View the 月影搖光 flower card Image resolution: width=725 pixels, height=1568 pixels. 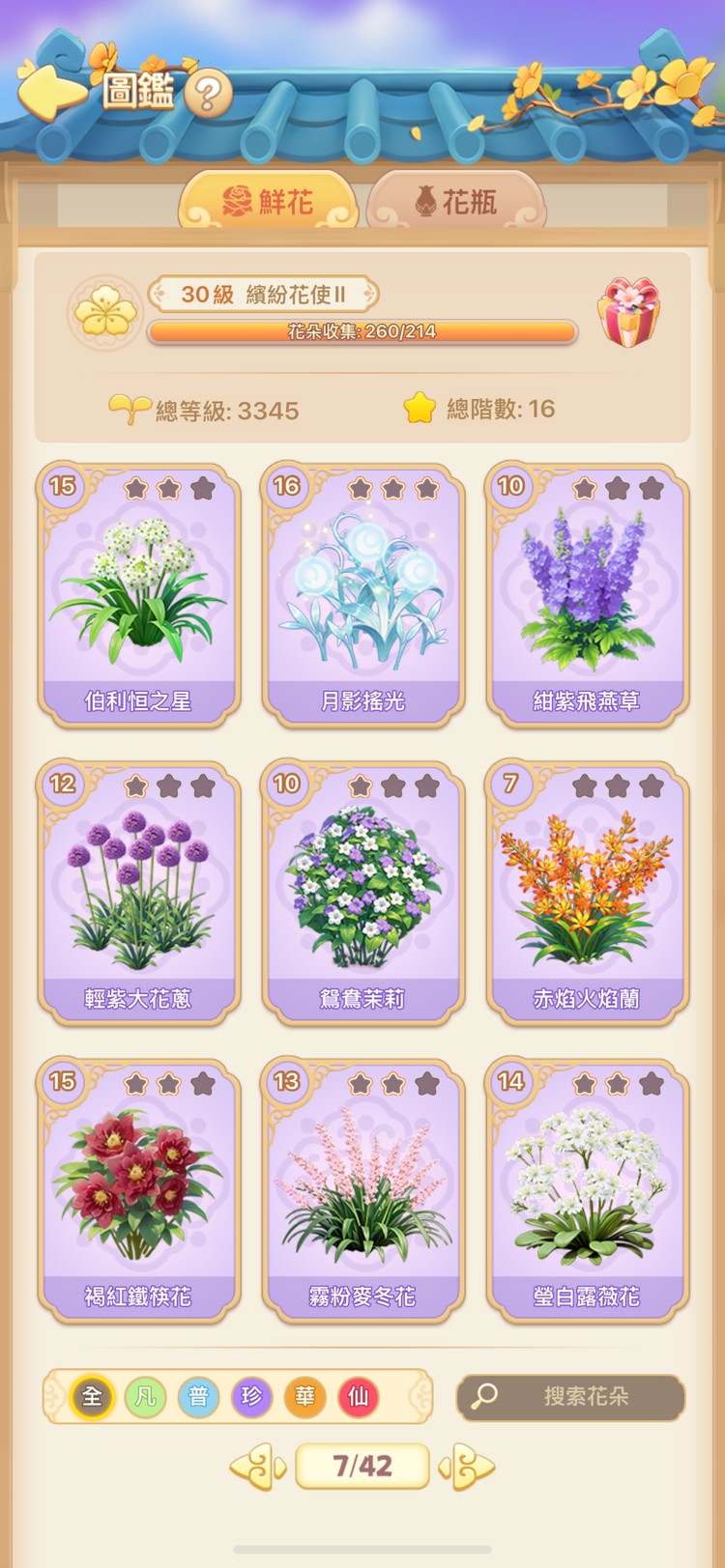(x=362, y=594)
